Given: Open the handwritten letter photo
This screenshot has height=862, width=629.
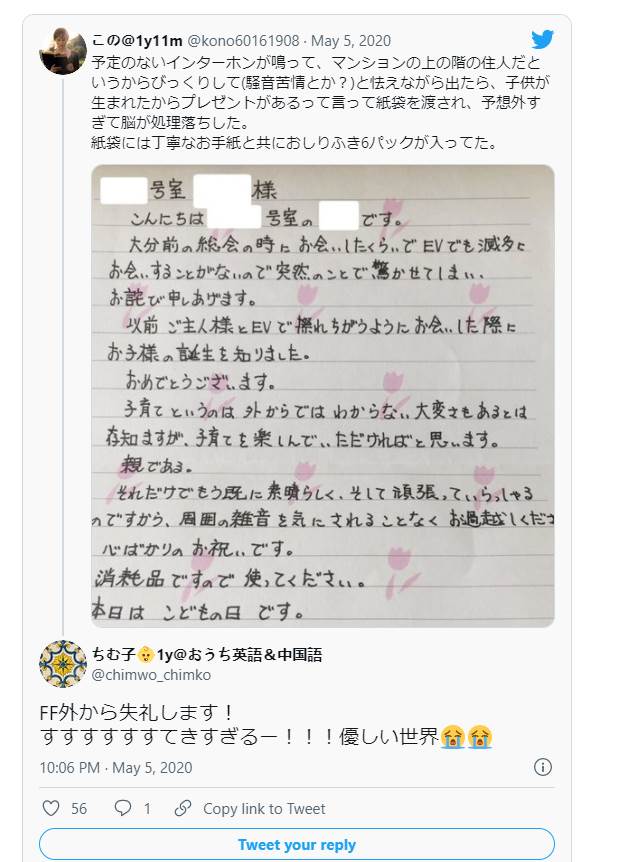Looking at the screenshot, I should pos(321,396).
